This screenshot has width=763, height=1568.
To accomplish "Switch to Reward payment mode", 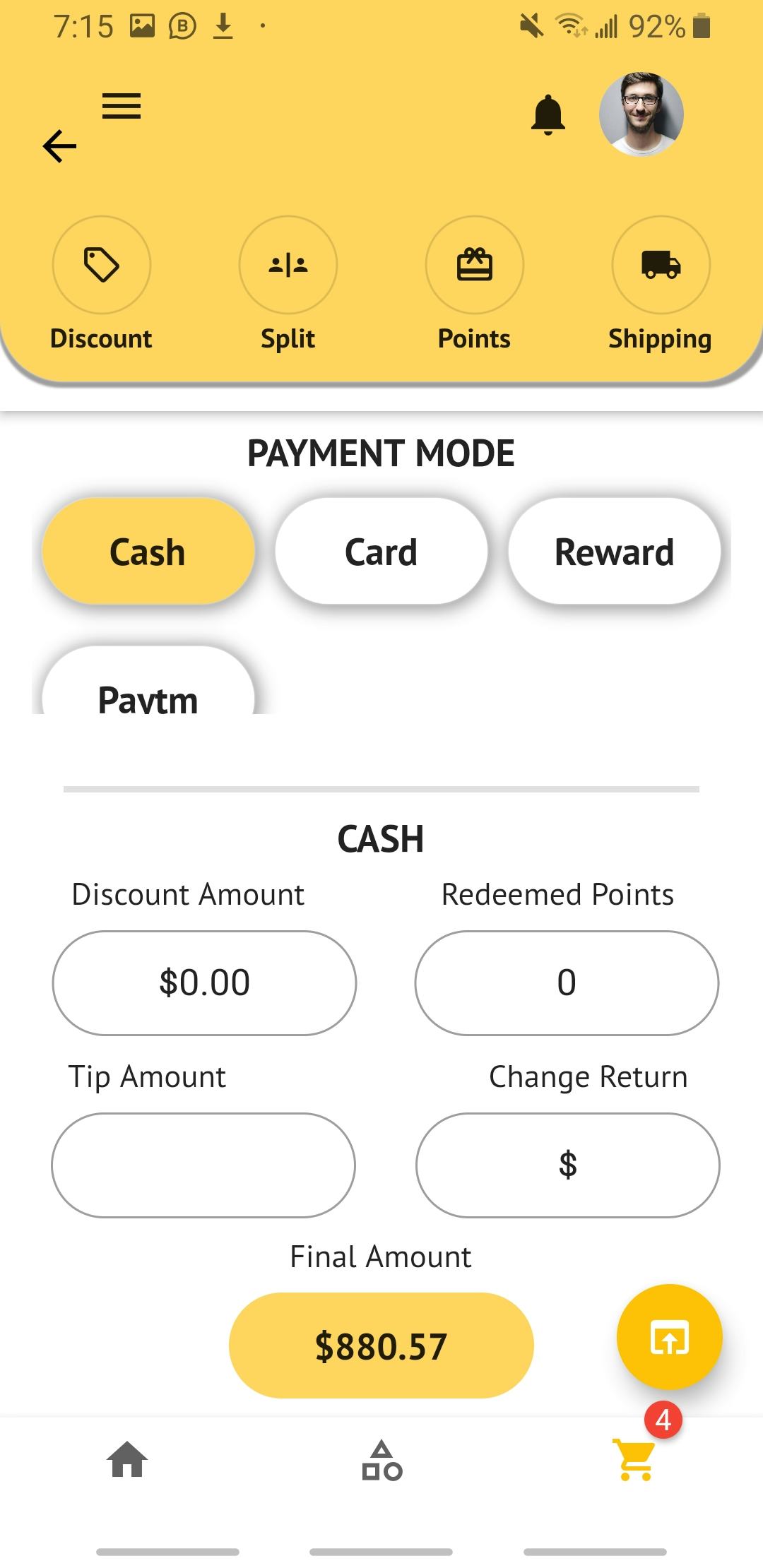I will tap(614, 552).
